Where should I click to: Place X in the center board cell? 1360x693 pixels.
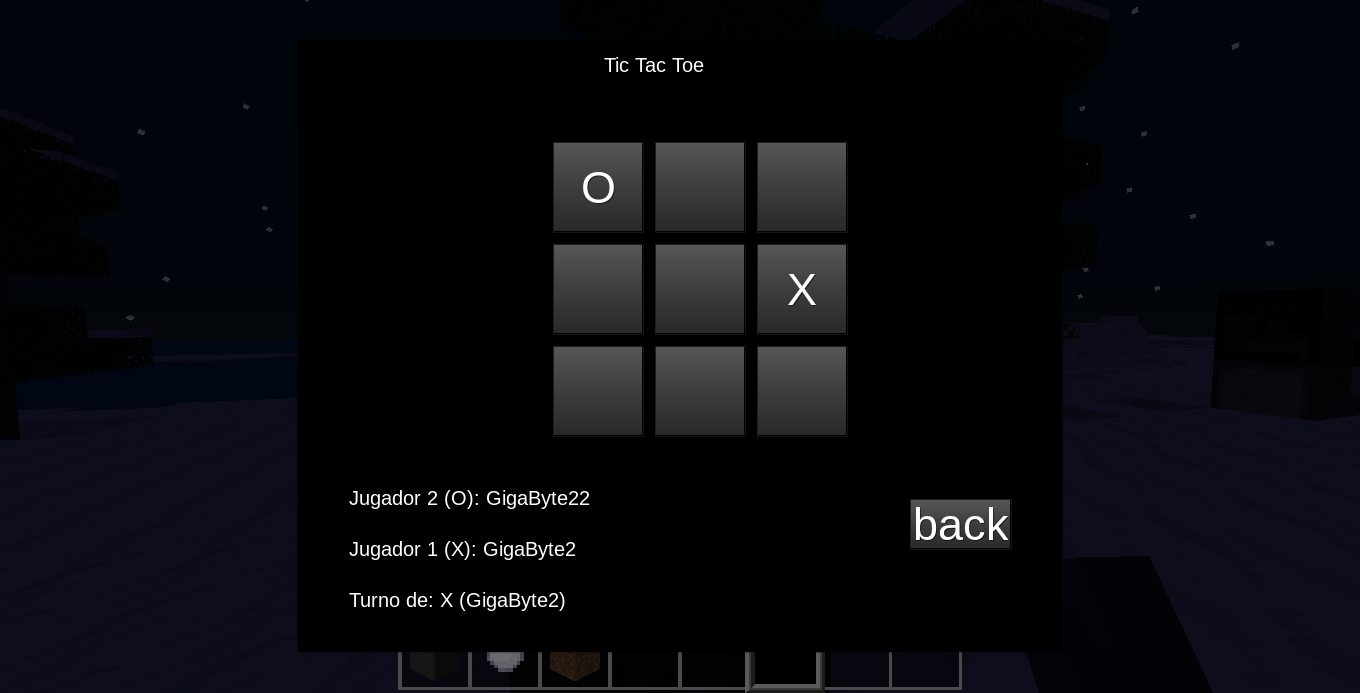tap(700, 289)
